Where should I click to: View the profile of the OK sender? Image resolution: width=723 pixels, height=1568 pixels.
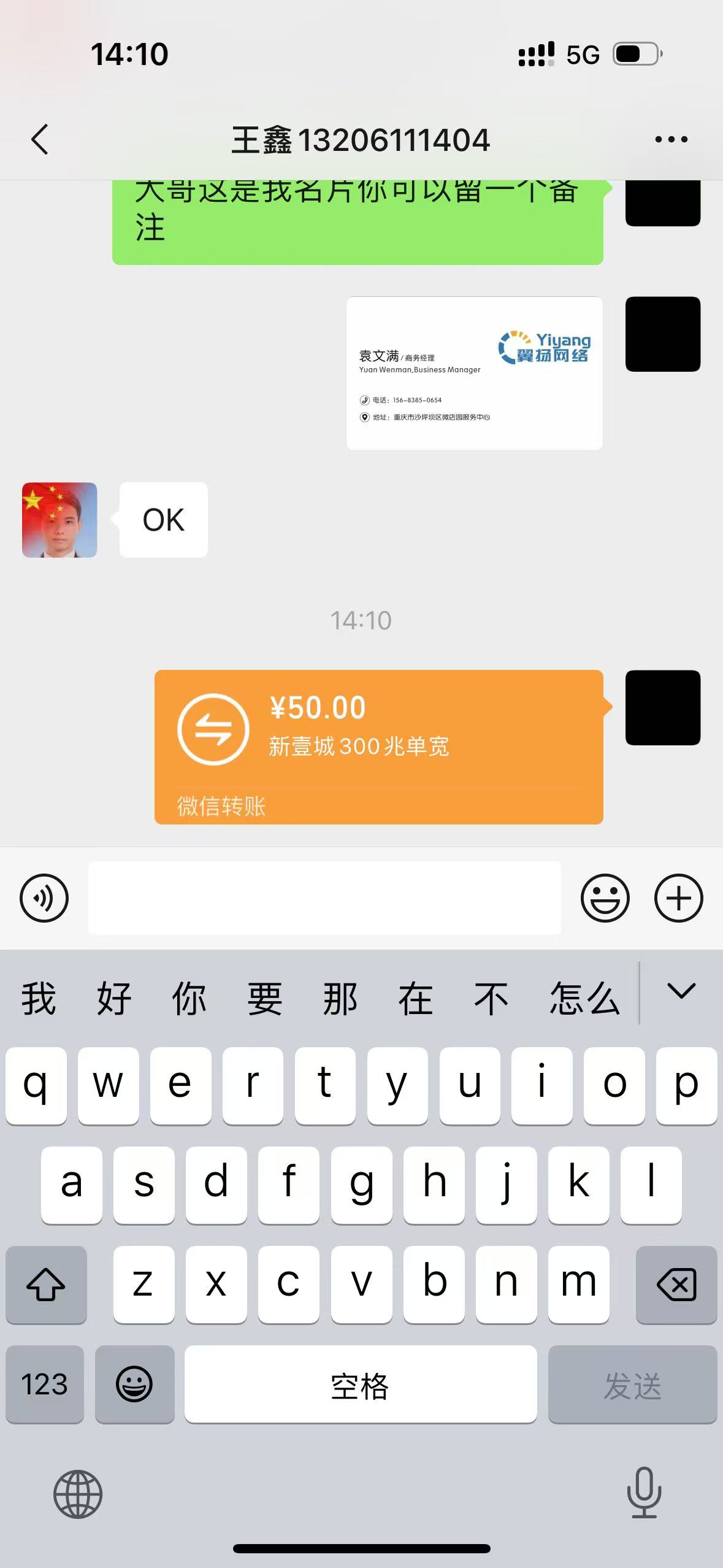coord(59,520)
